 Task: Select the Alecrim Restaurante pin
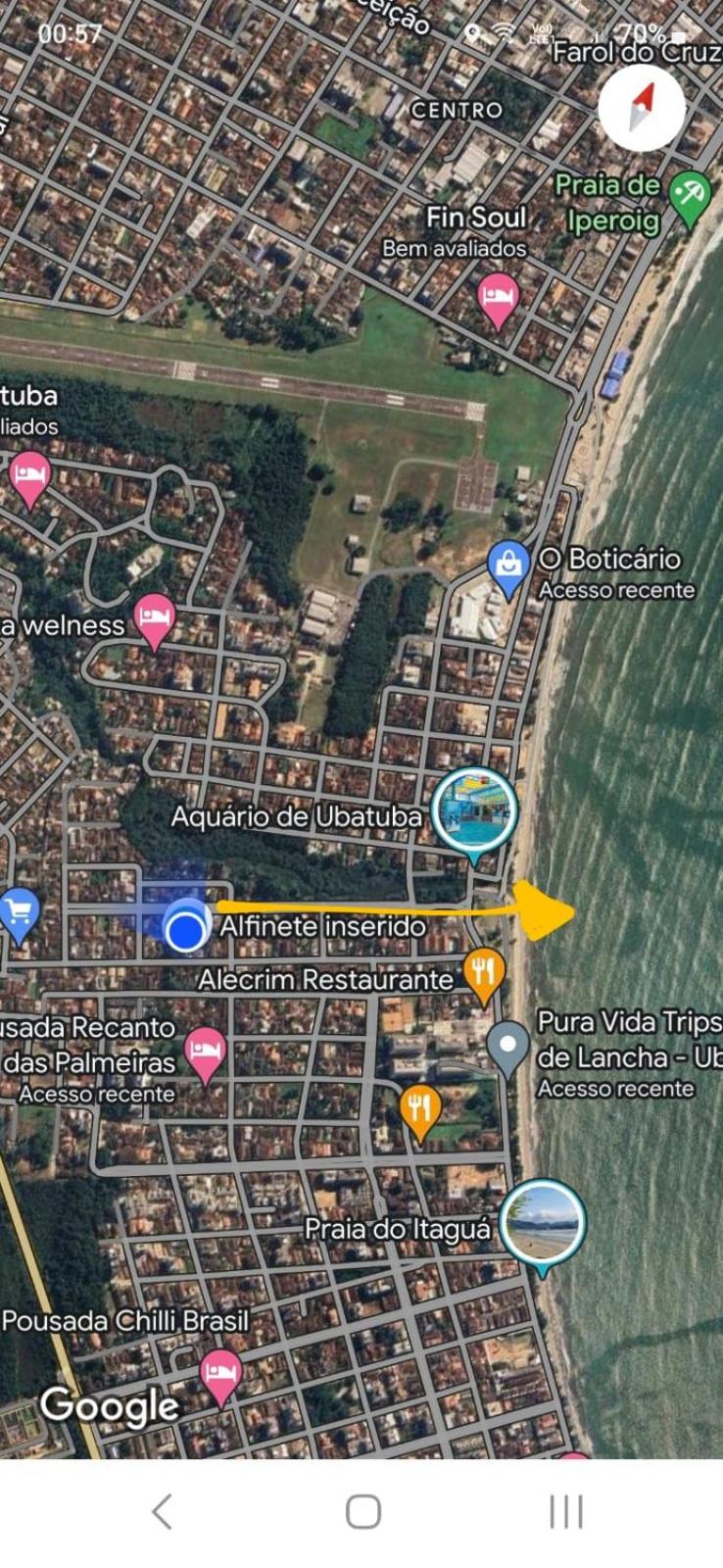click(x=483, y=976)
